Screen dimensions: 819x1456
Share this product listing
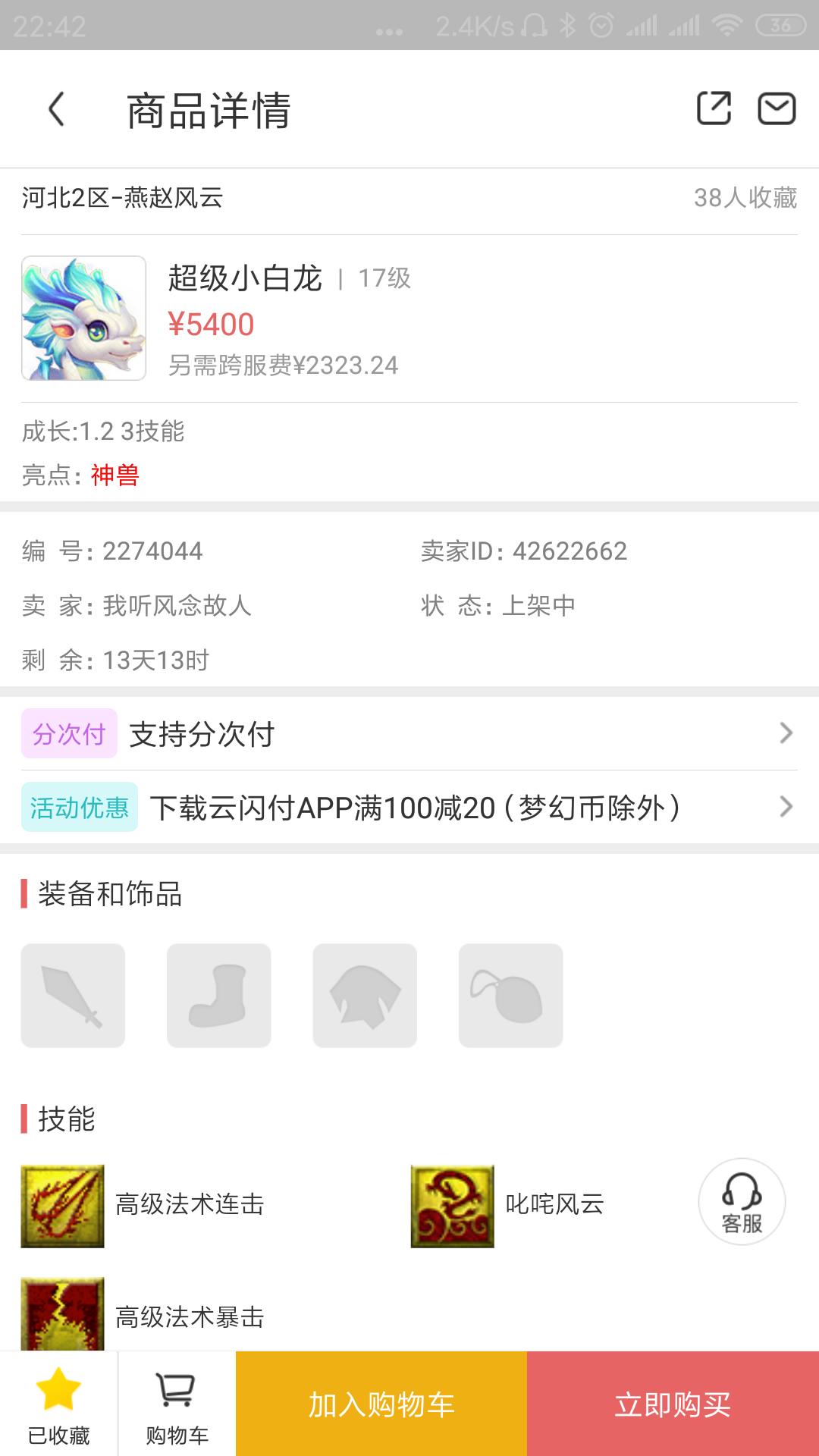714,108
